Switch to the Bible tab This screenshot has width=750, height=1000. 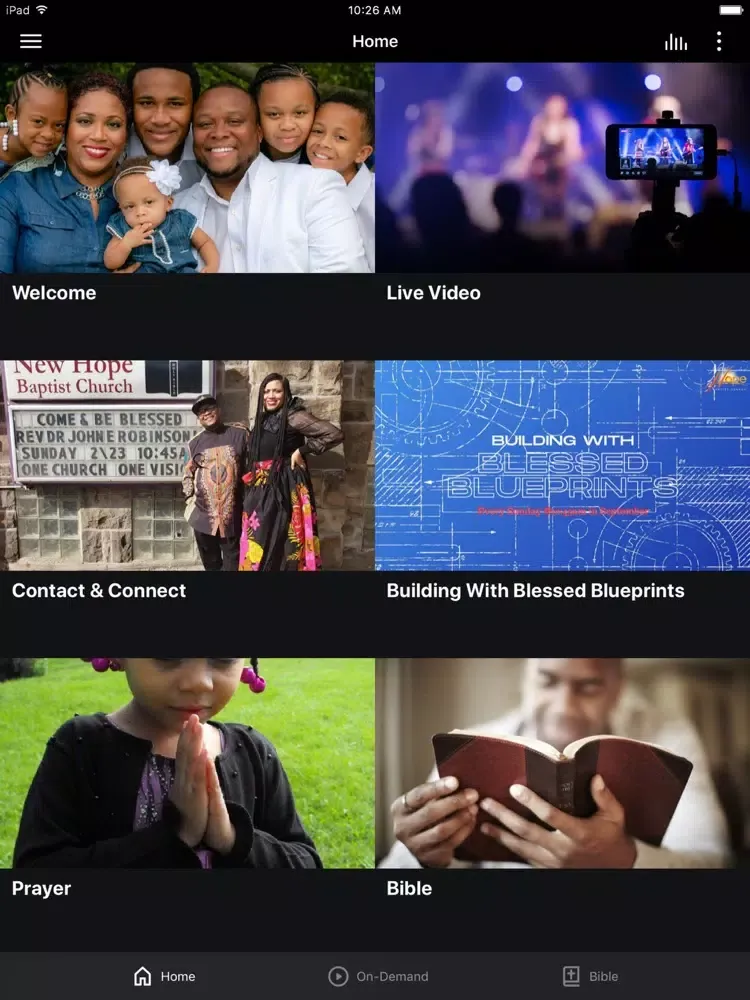coord(590,976)
